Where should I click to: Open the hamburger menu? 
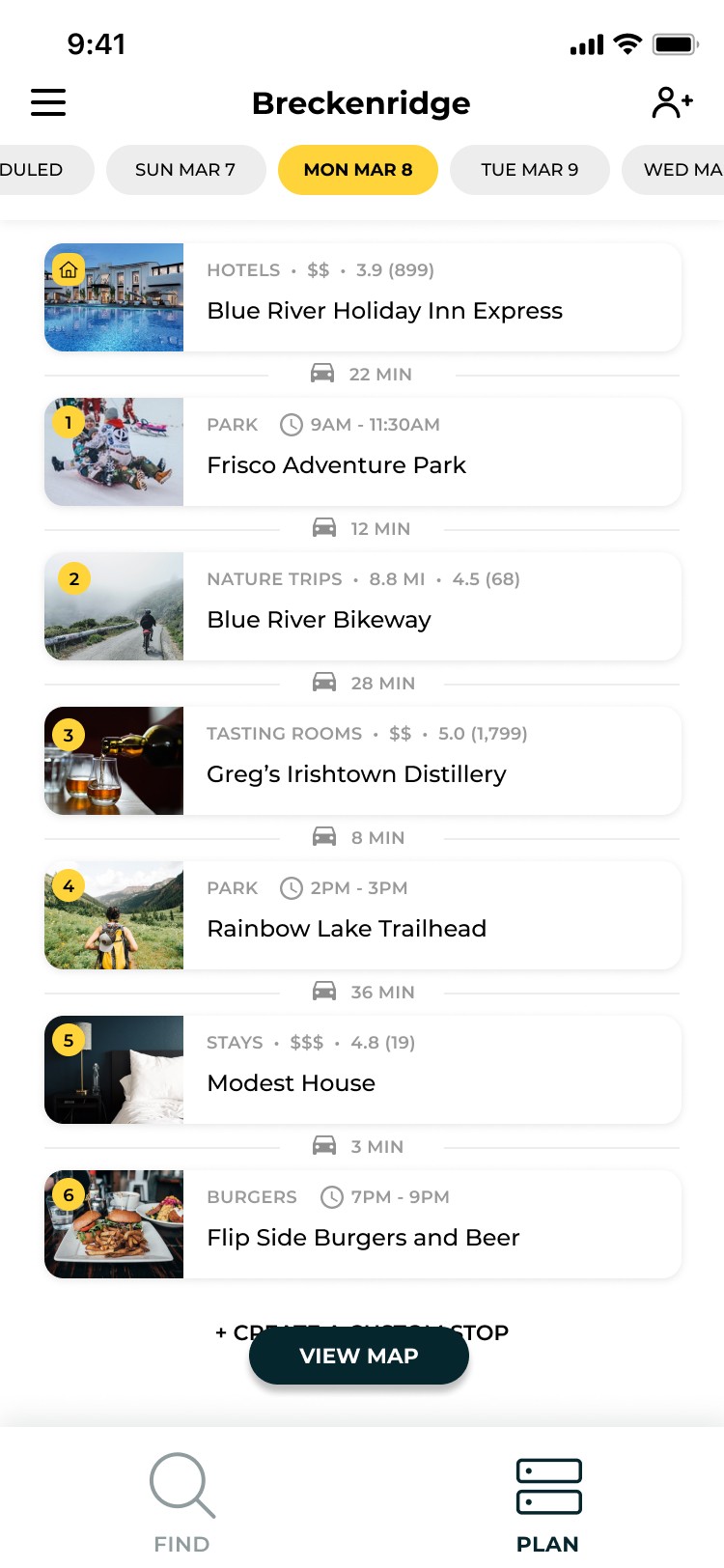coord(48,102)
